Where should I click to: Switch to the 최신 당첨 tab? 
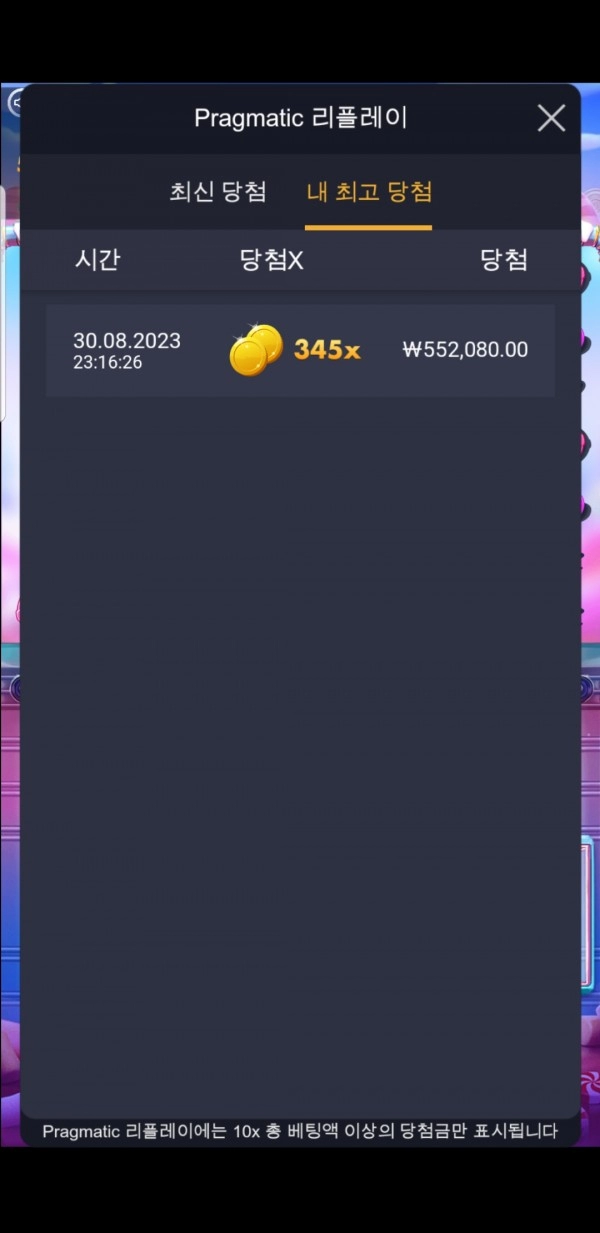pos(218,192)
